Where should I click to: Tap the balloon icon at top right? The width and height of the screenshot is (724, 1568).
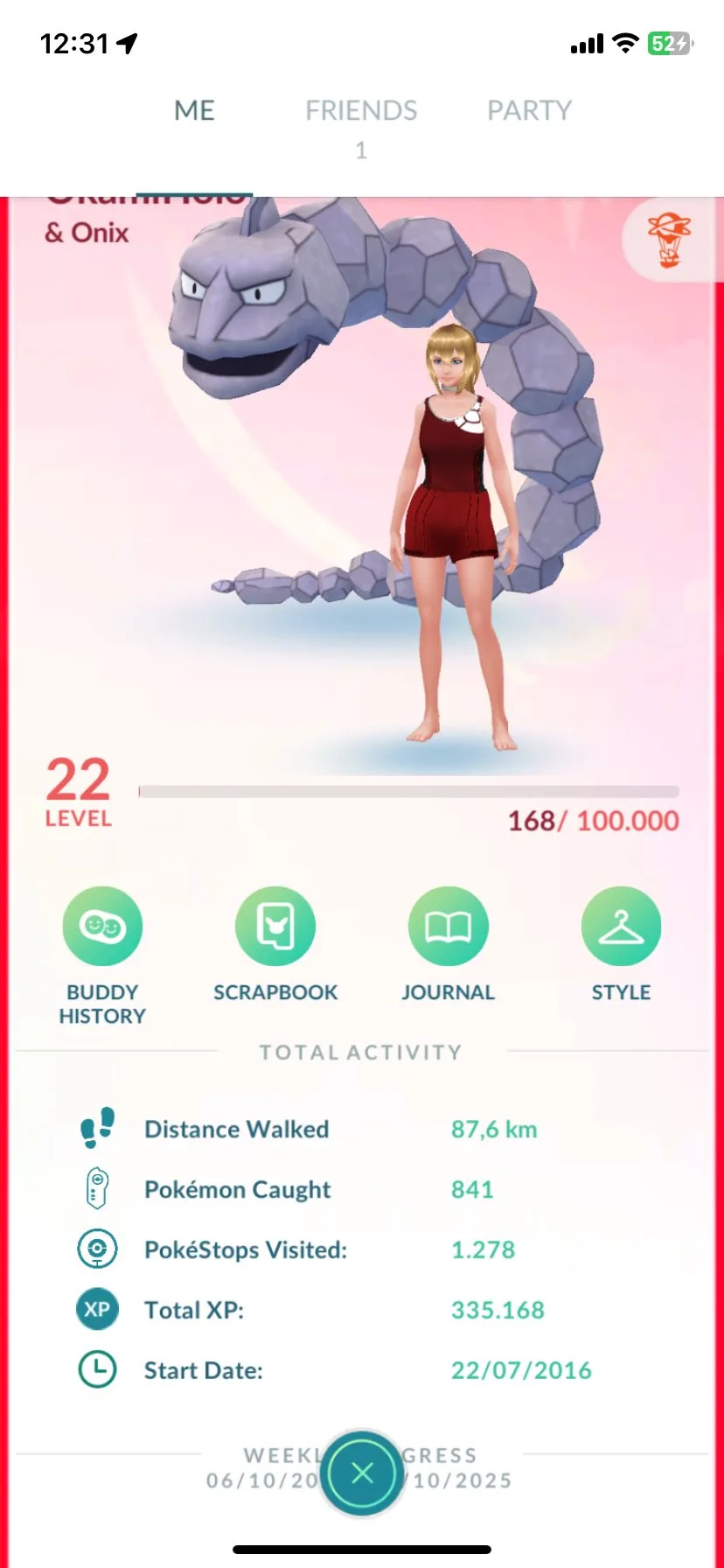pyautogui.click(x=669, y=240)
